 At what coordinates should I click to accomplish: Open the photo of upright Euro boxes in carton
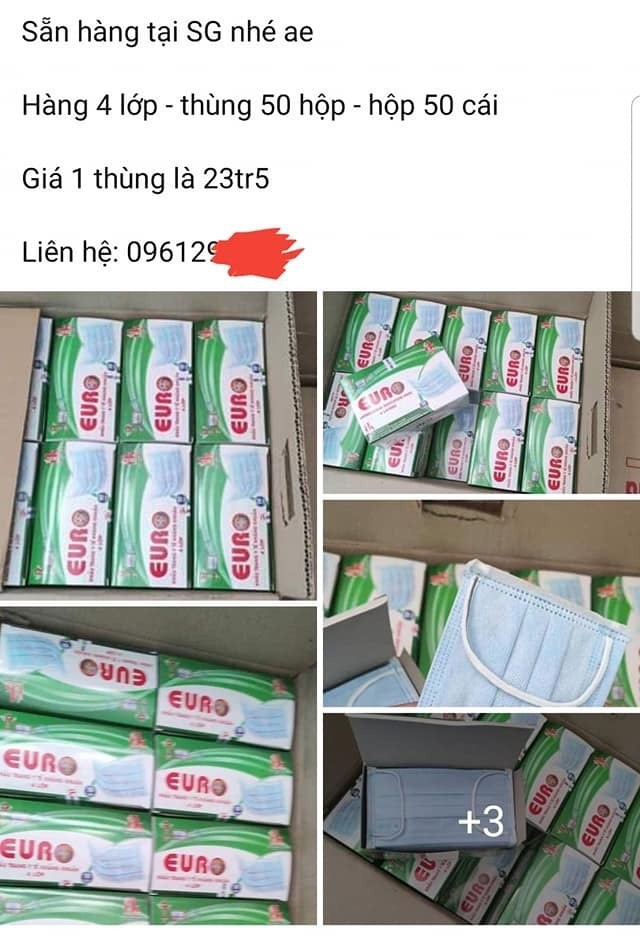click(158, 446)
